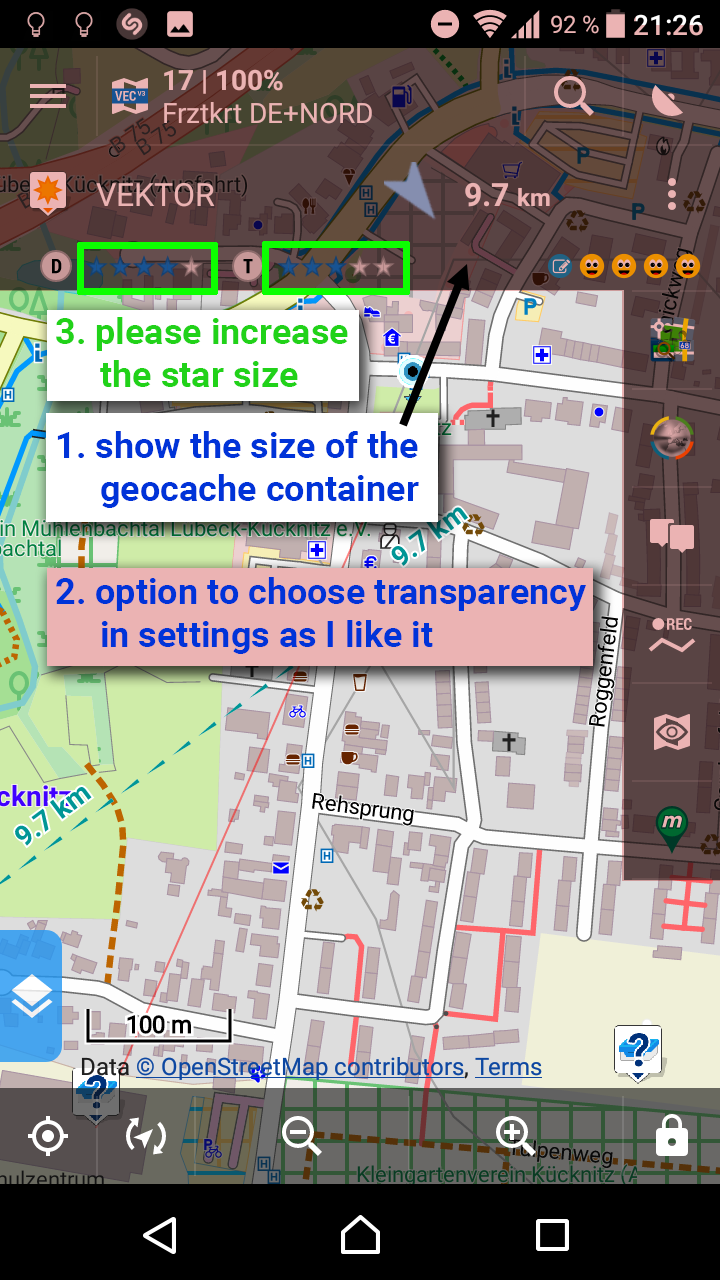Start track recording with REC
720x1280 pixels.
coord(671,635)
